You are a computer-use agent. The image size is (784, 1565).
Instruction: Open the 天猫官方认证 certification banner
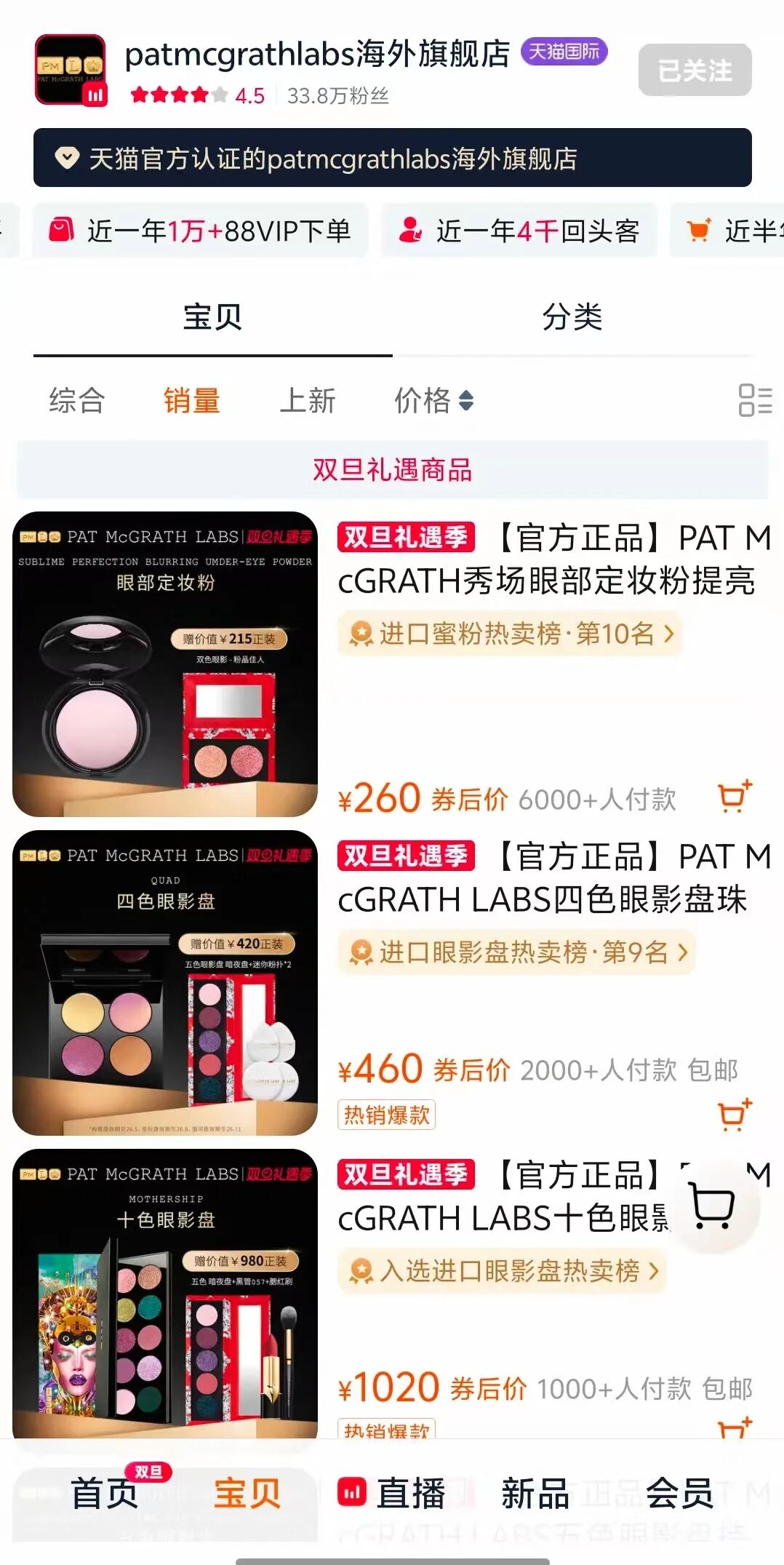tap(392, 158)
